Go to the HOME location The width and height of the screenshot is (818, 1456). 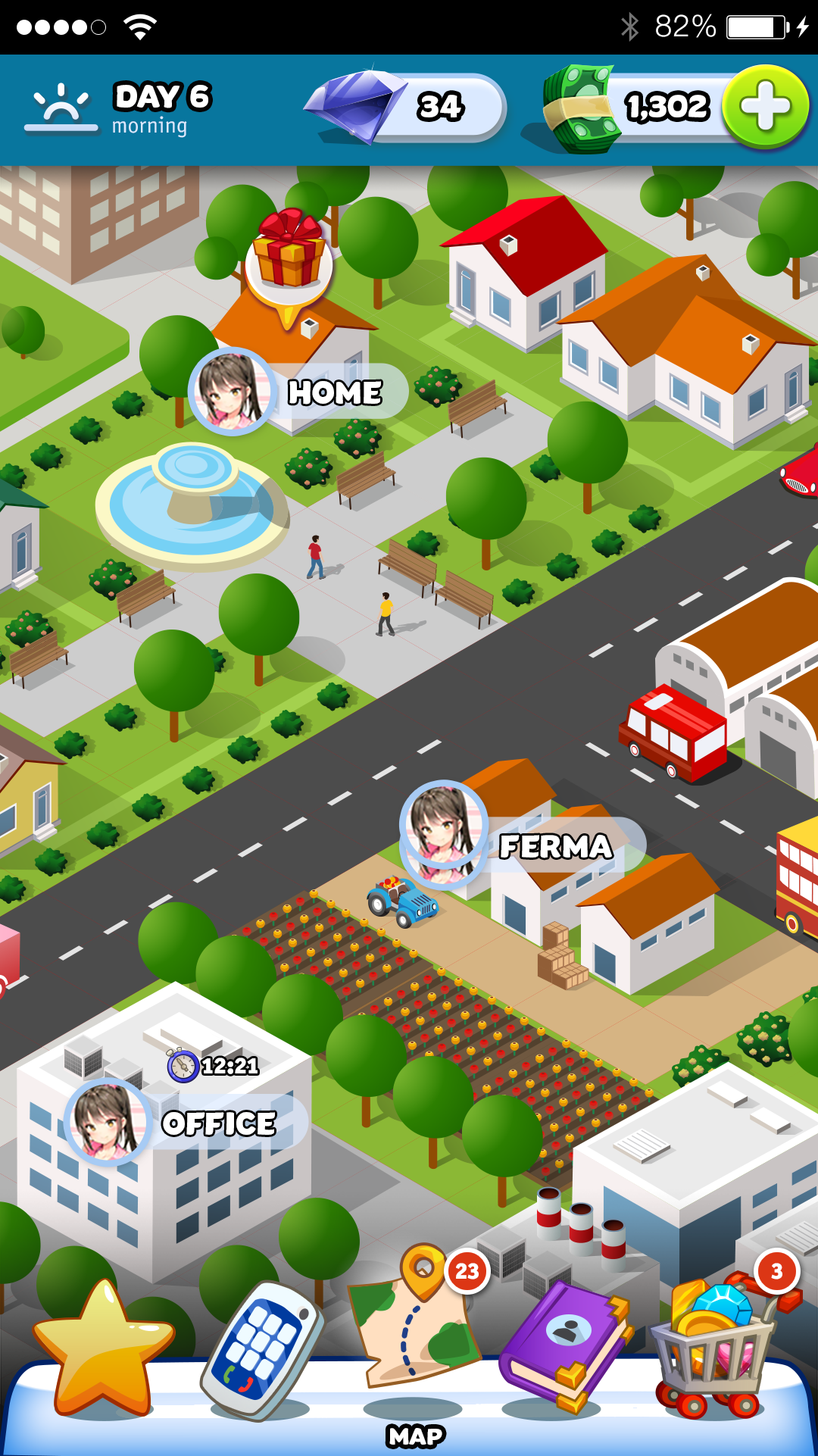(x=298, y=392)
